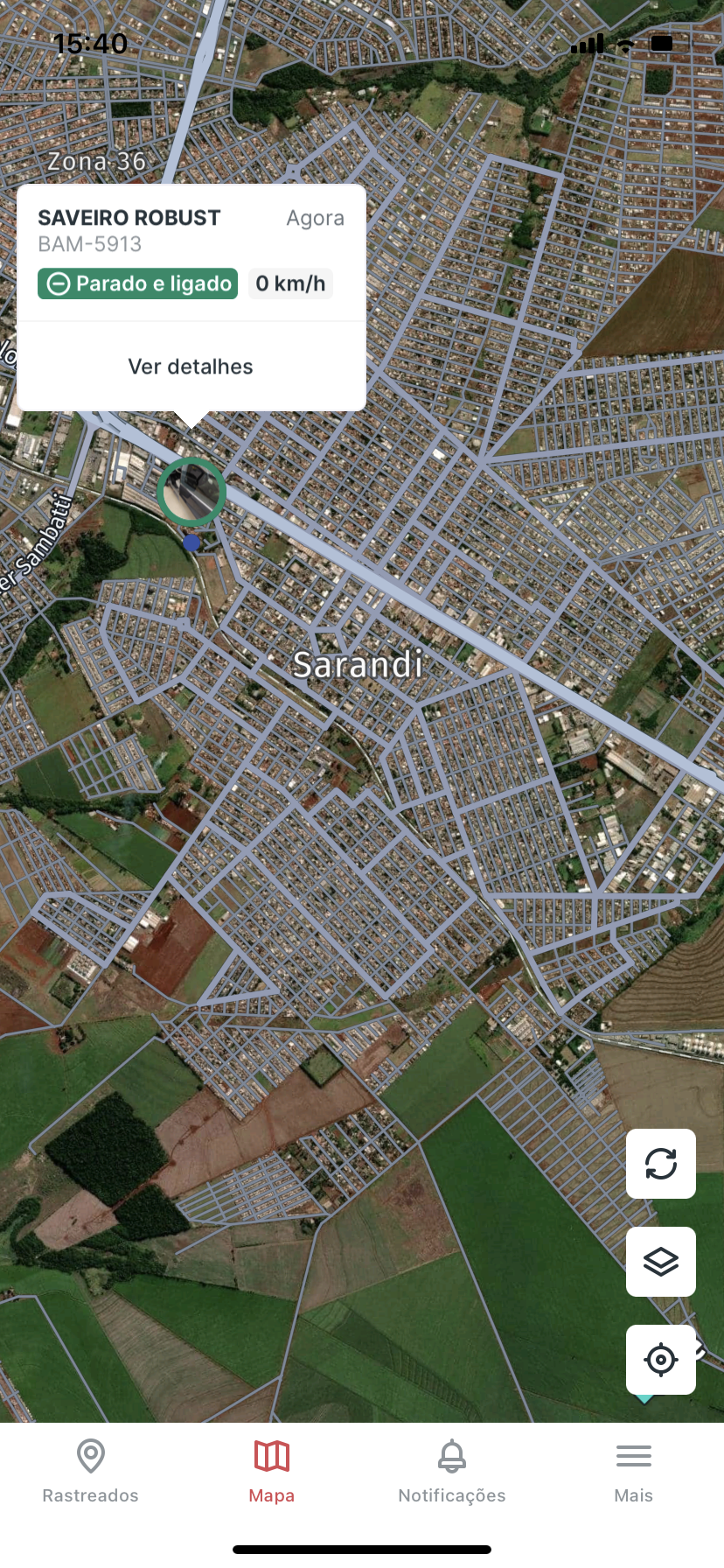Open the map layers selector
The image size is (724, 1568).
(661, 1262)
